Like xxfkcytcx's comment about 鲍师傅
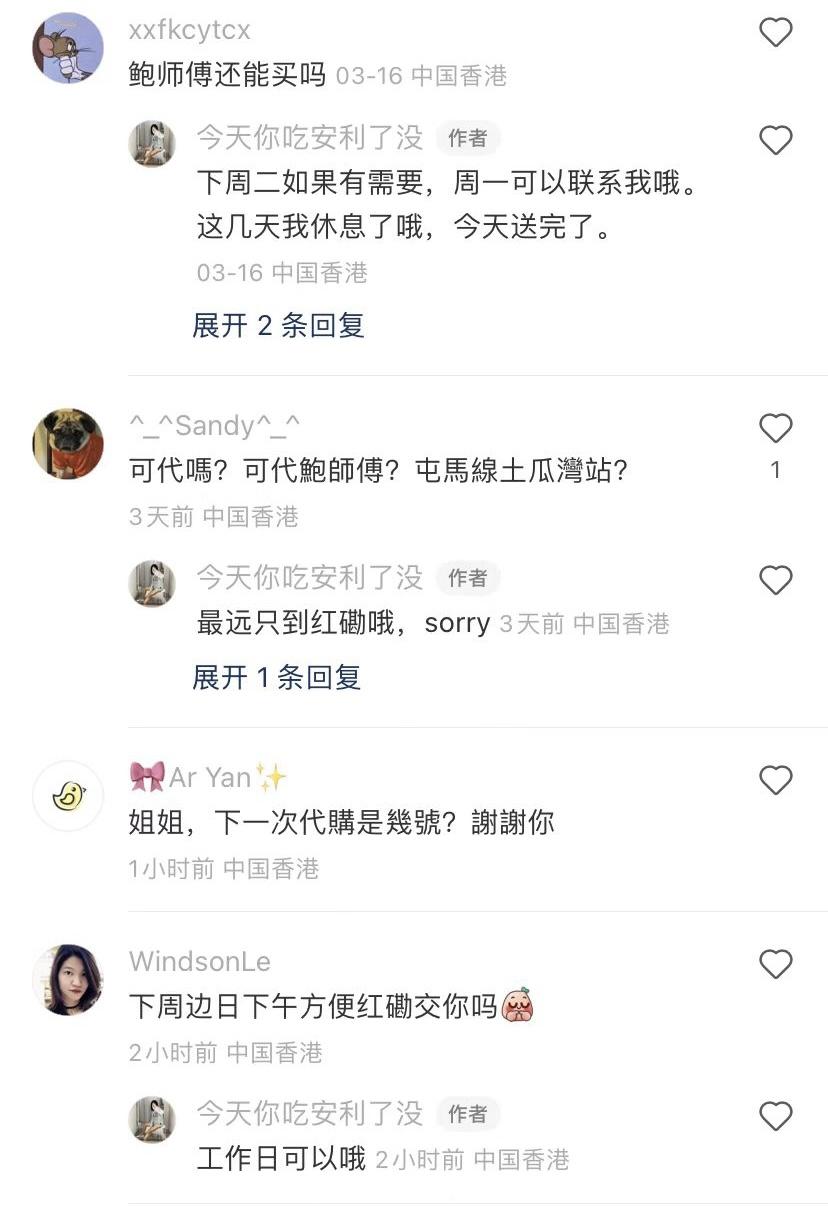The width and height of the screenshot is (828, 1207). 775,31
